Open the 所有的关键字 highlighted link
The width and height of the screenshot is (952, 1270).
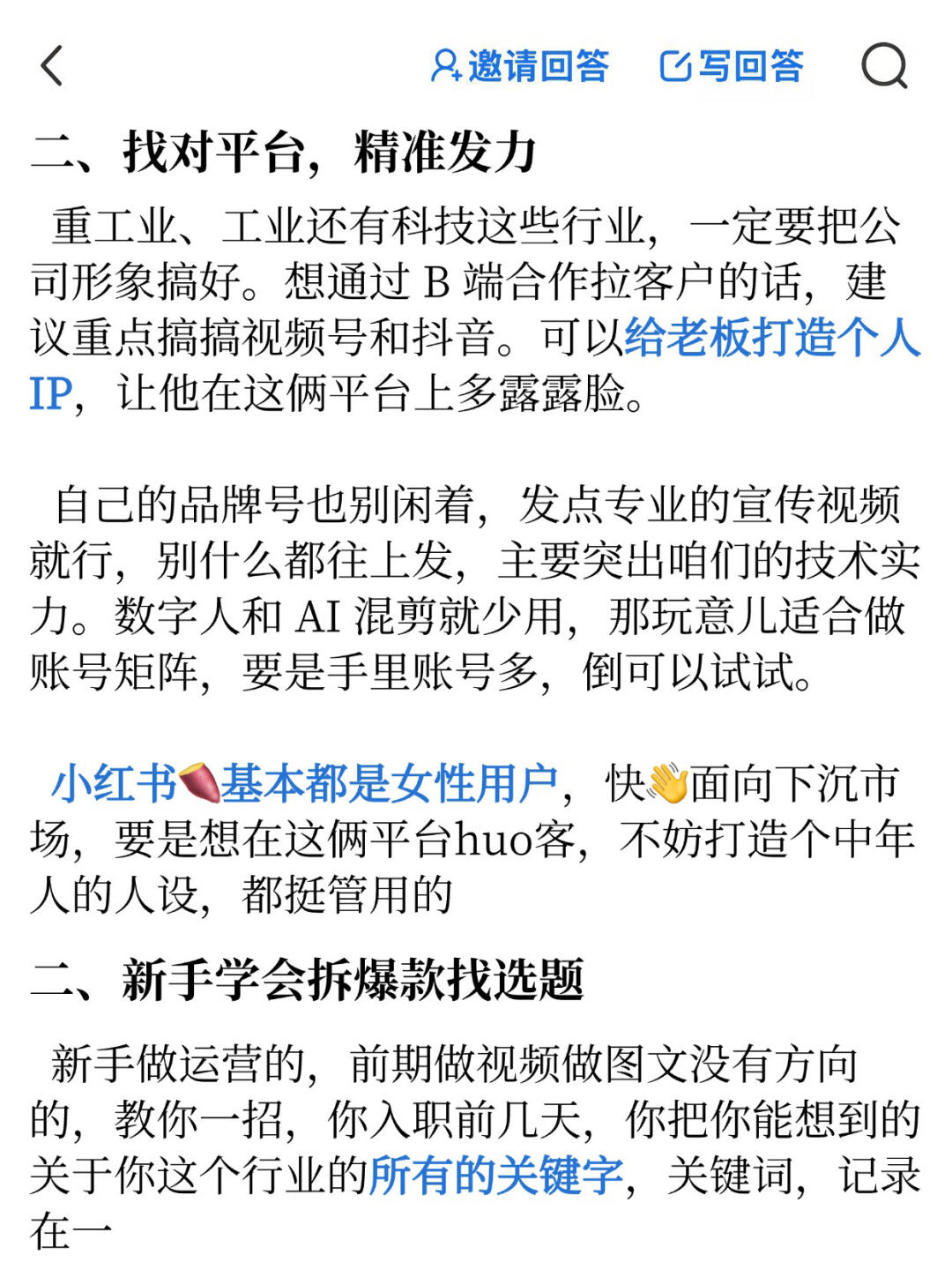coord(496,1176)
